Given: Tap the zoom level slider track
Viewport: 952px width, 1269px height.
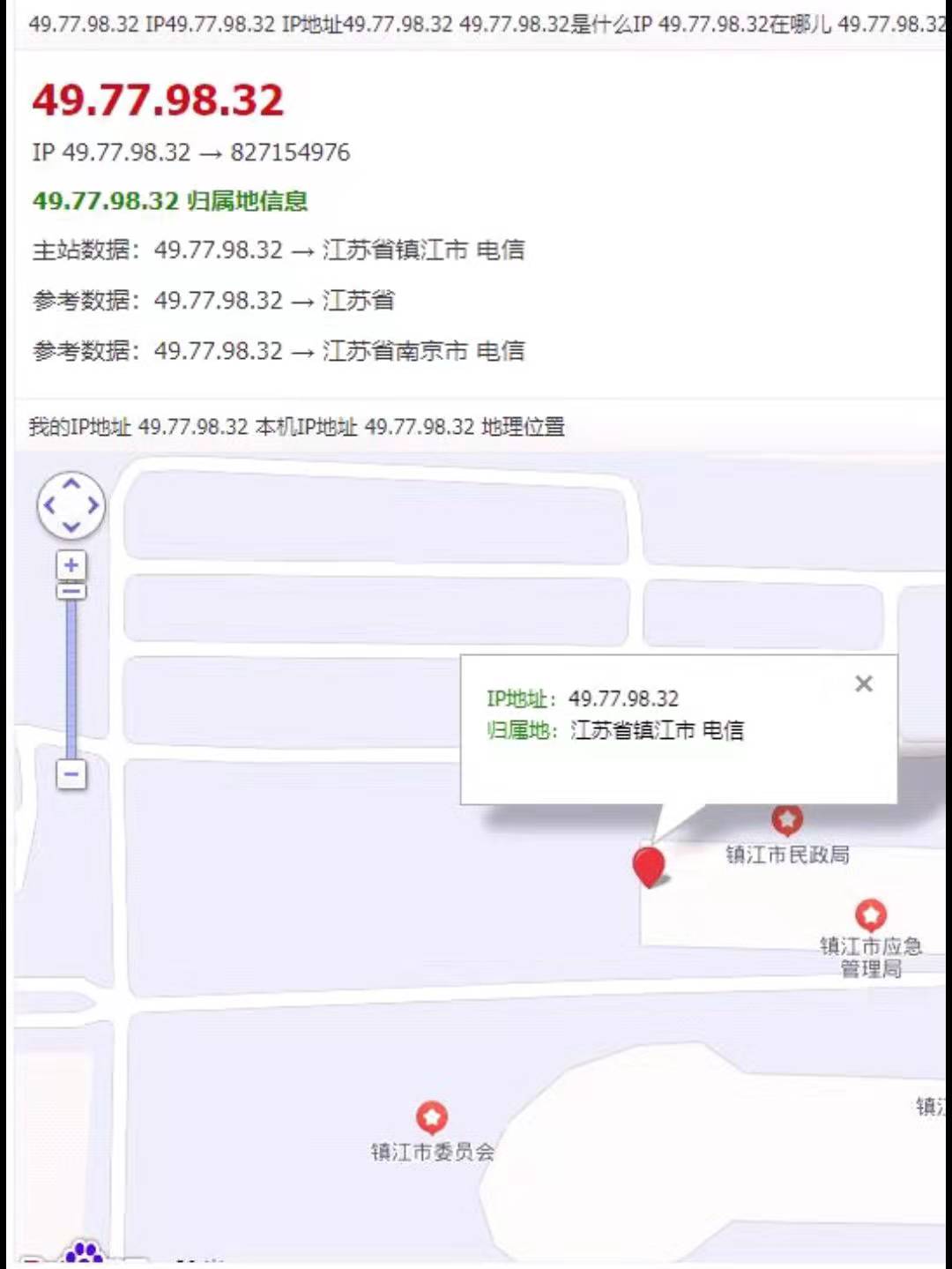Looking at the screenshot, I should click(71, 679).
